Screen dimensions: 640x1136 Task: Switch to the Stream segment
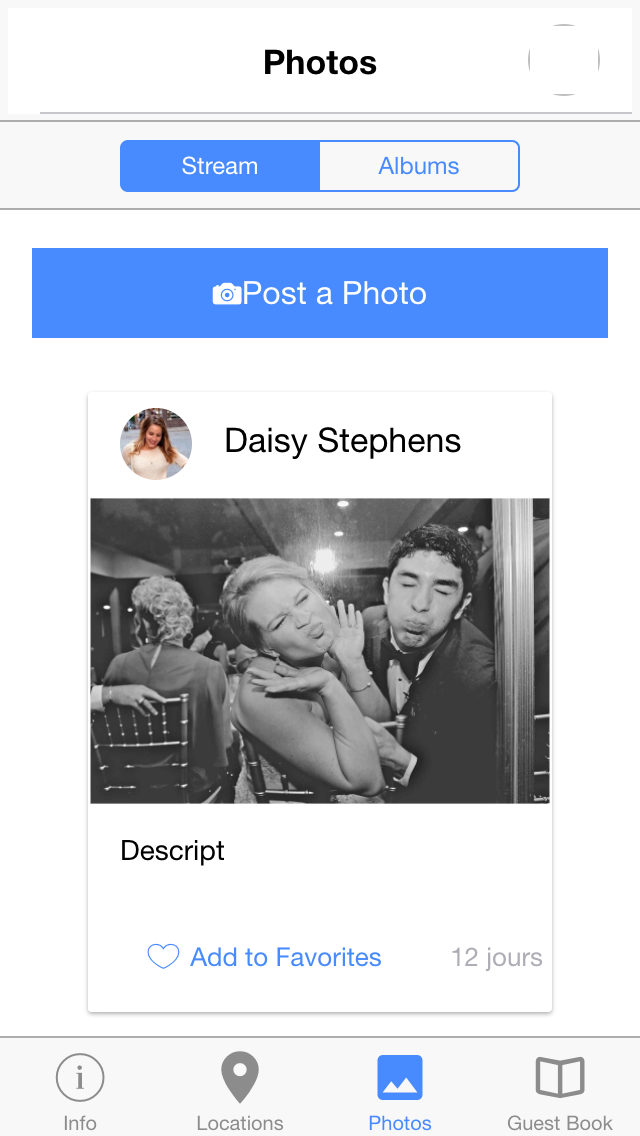pos(220,166)
